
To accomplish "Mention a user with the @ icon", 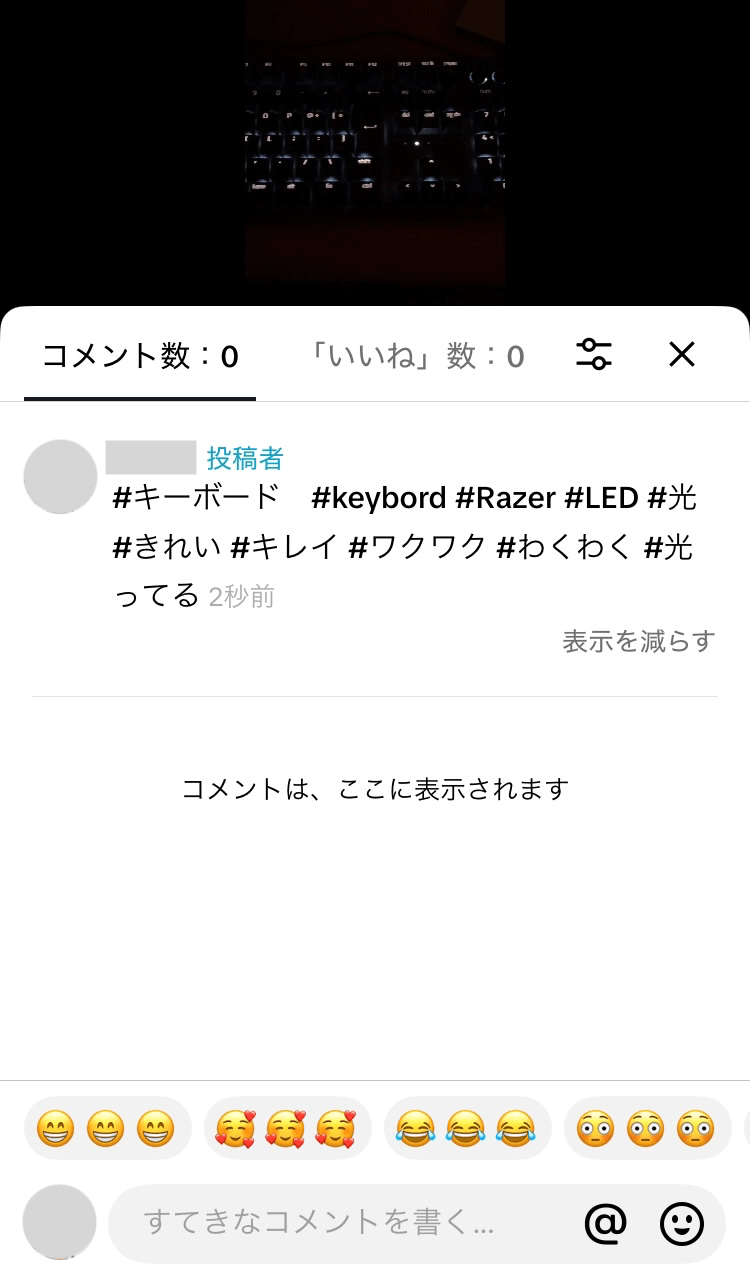I will pyautogui.click(x=606, y=1222).
